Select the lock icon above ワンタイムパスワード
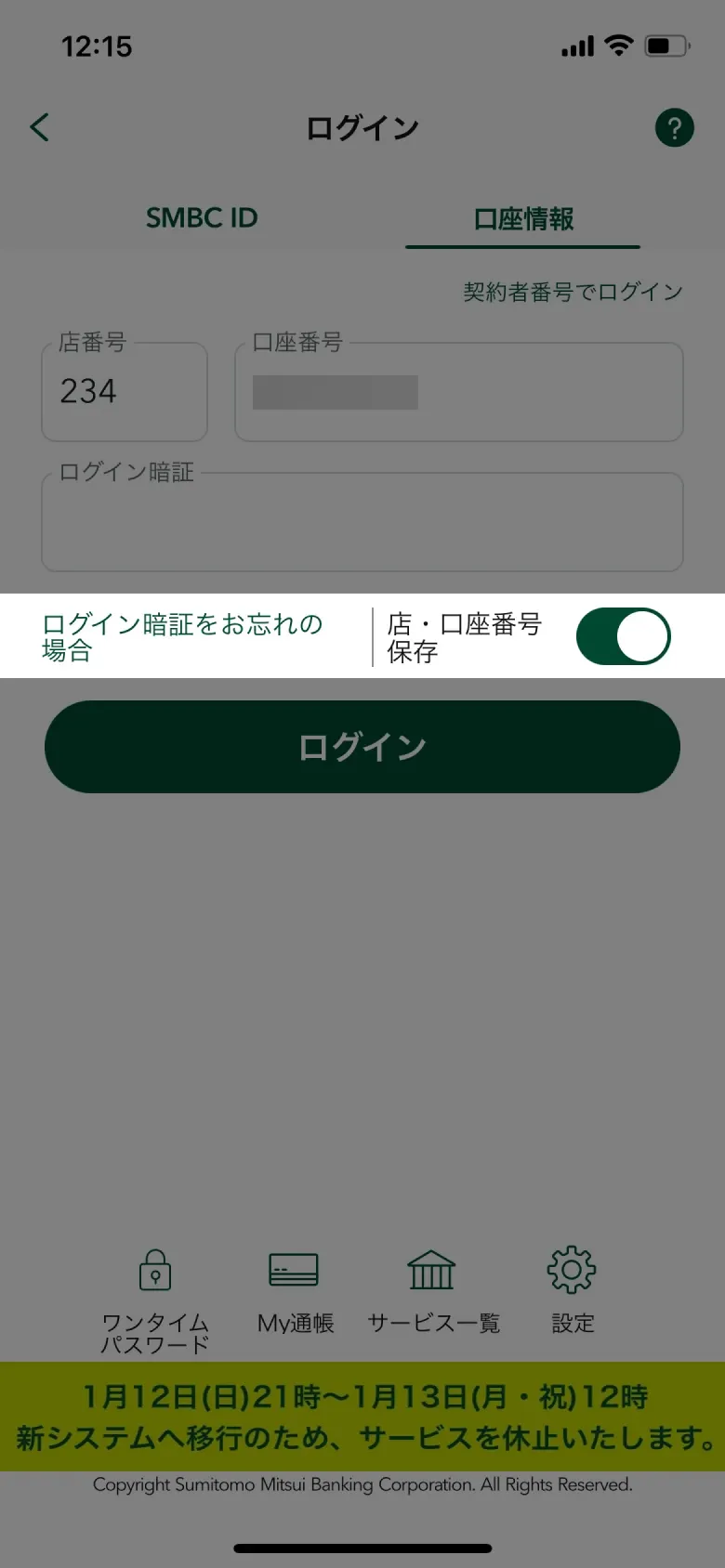Viewport: 725px width, 1568px height. pos(154,1268)
